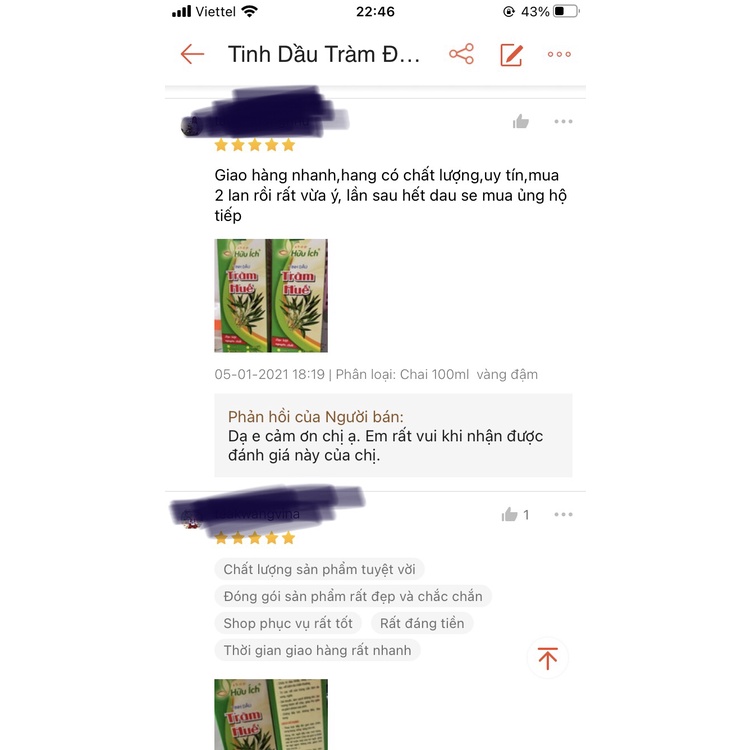Open options for the second review
Viewport: 750px width, 750px height.
[563, 515]
